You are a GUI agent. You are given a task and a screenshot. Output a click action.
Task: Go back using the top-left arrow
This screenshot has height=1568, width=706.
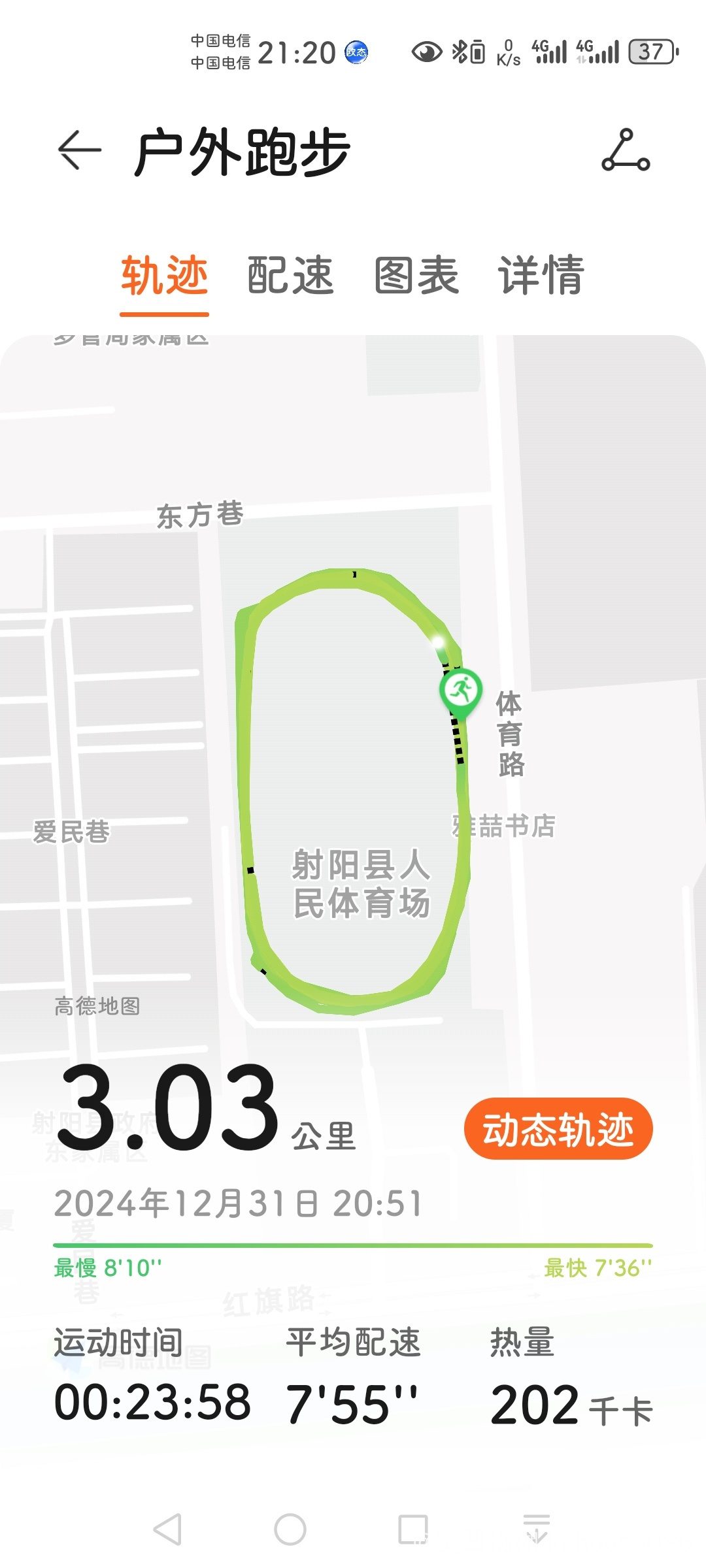coord(80,150)
